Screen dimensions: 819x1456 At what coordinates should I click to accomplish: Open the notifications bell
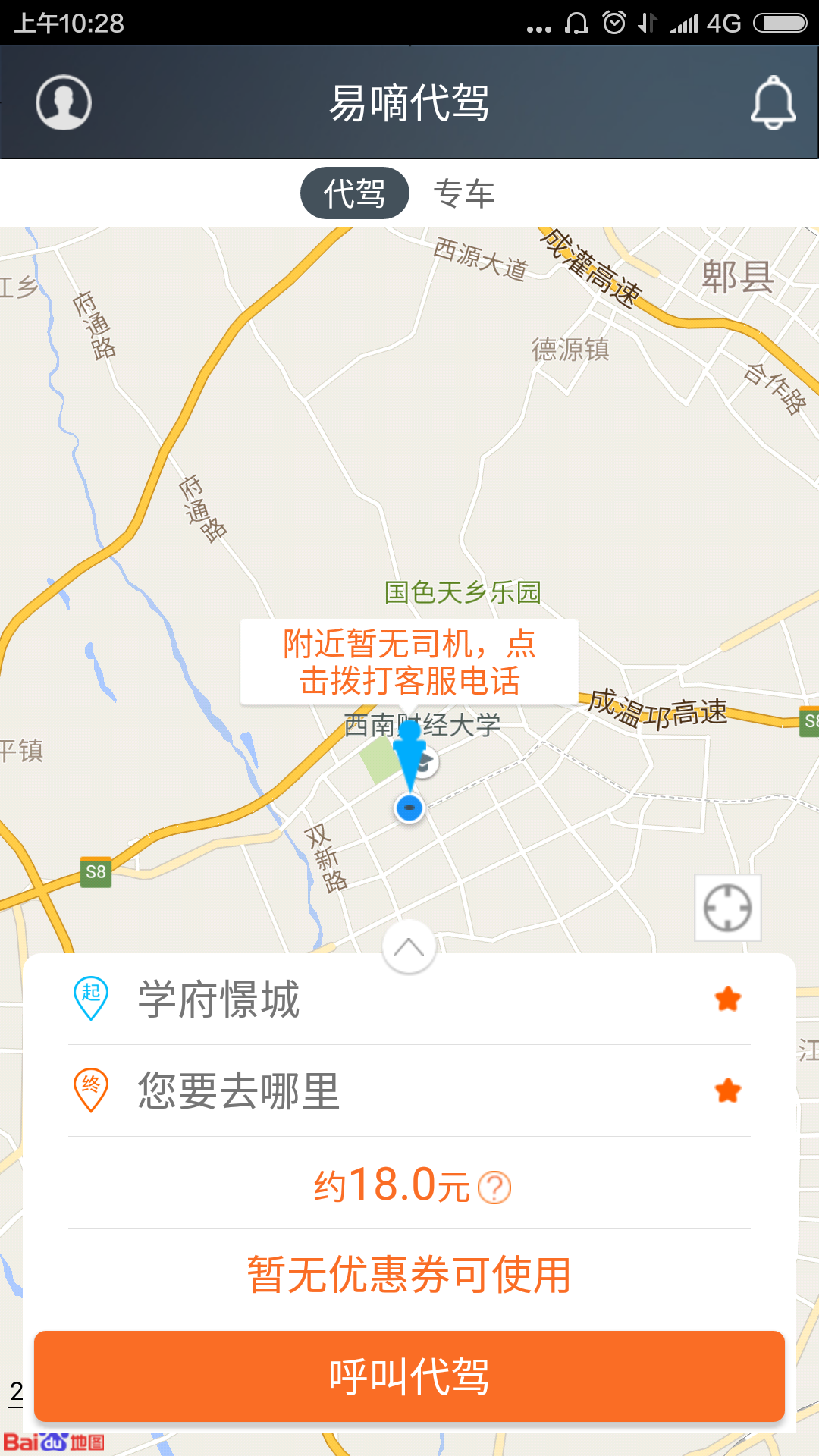[773, 102]
